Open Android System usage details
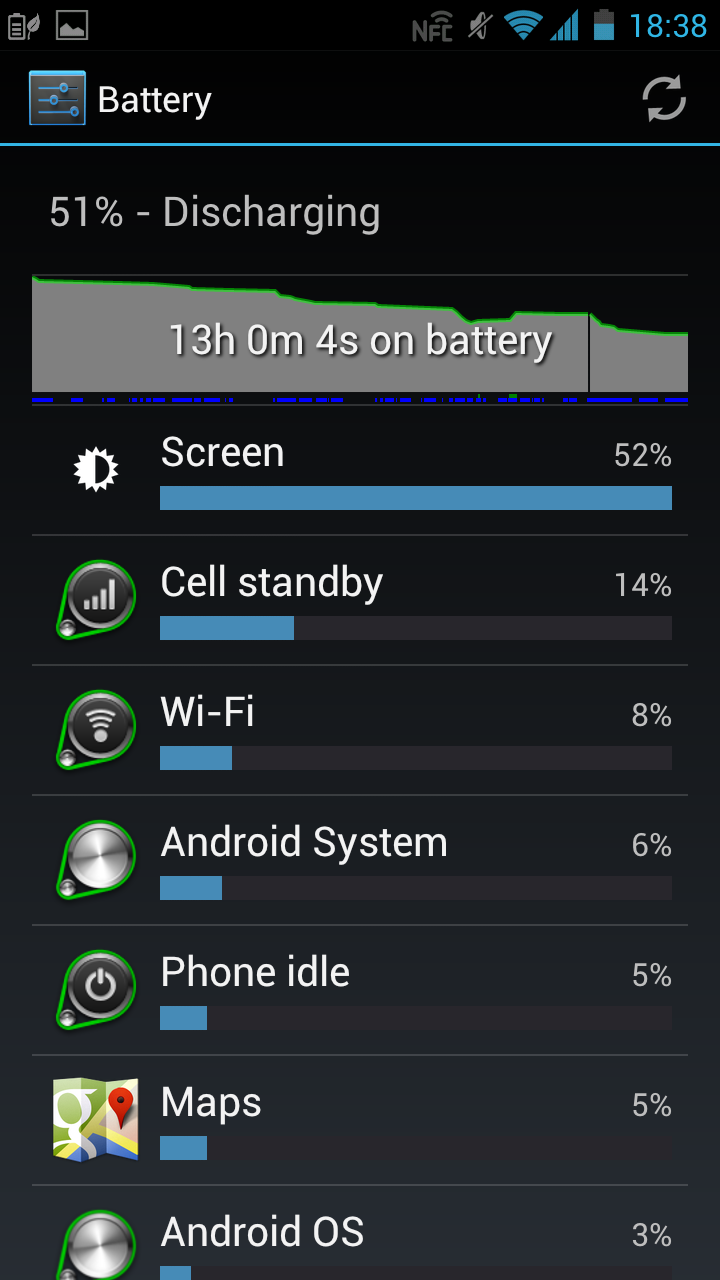The width and height of the screenshot is (720, 1280). 360,860
